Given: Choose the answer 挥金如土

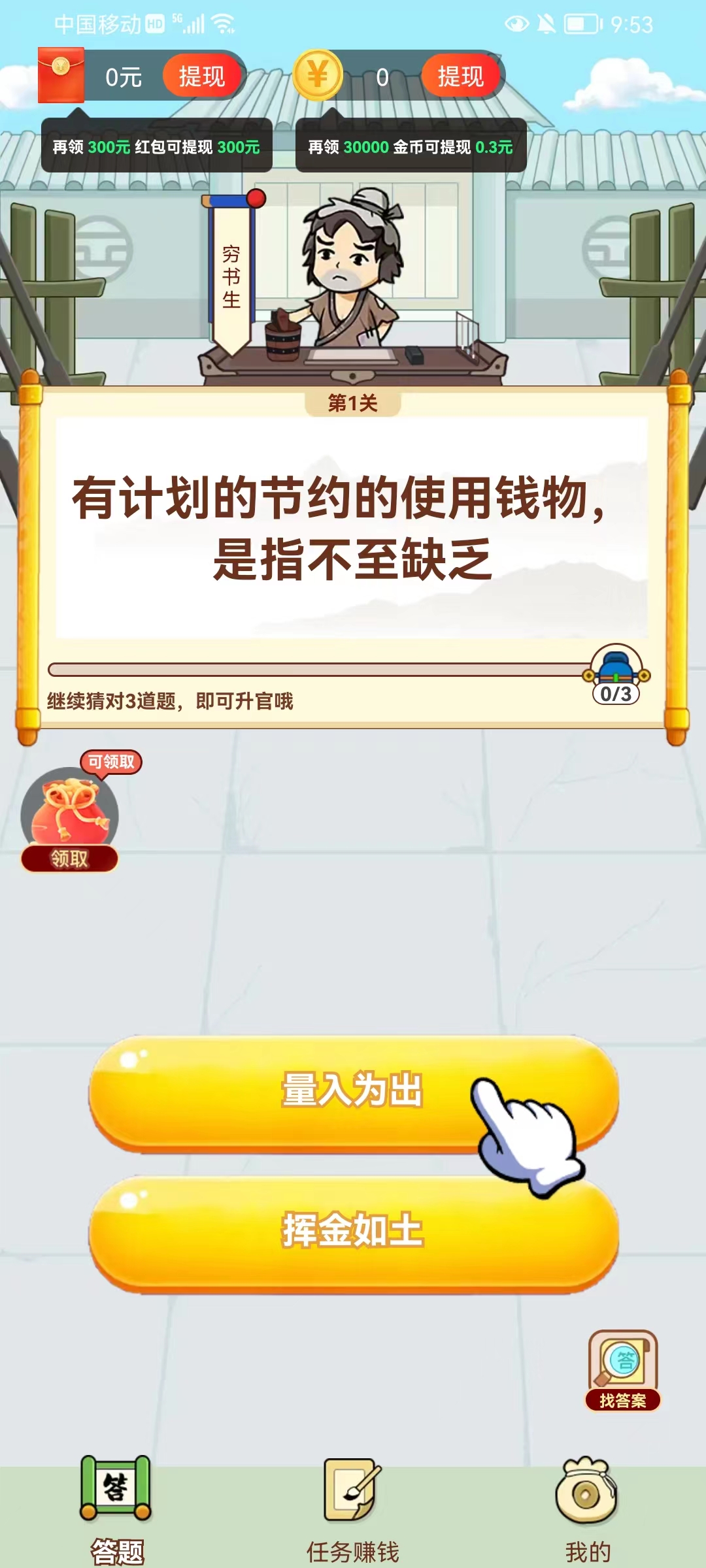Looking at the screenshot, I should point(353,1230).
